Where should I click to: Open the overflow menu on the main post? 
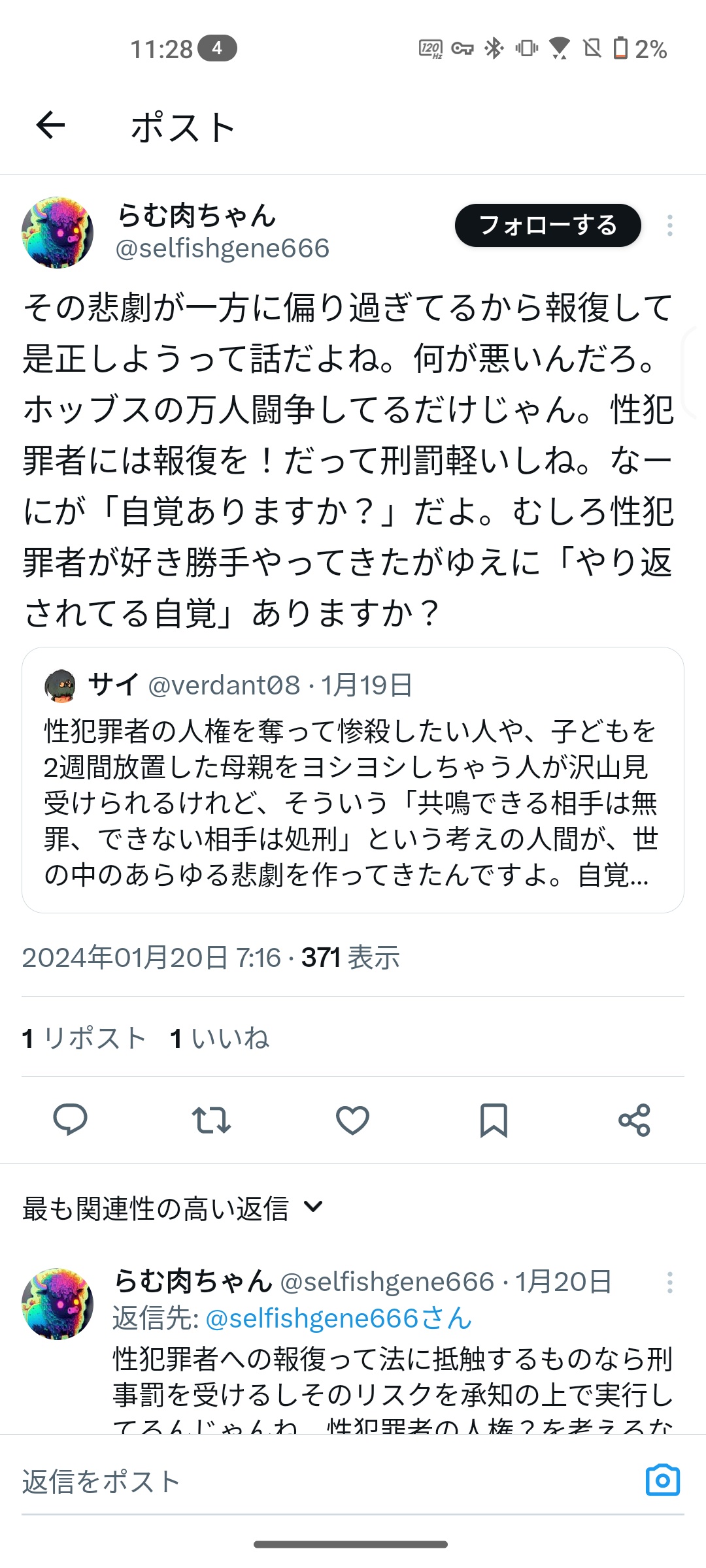[x=669, y=225]
